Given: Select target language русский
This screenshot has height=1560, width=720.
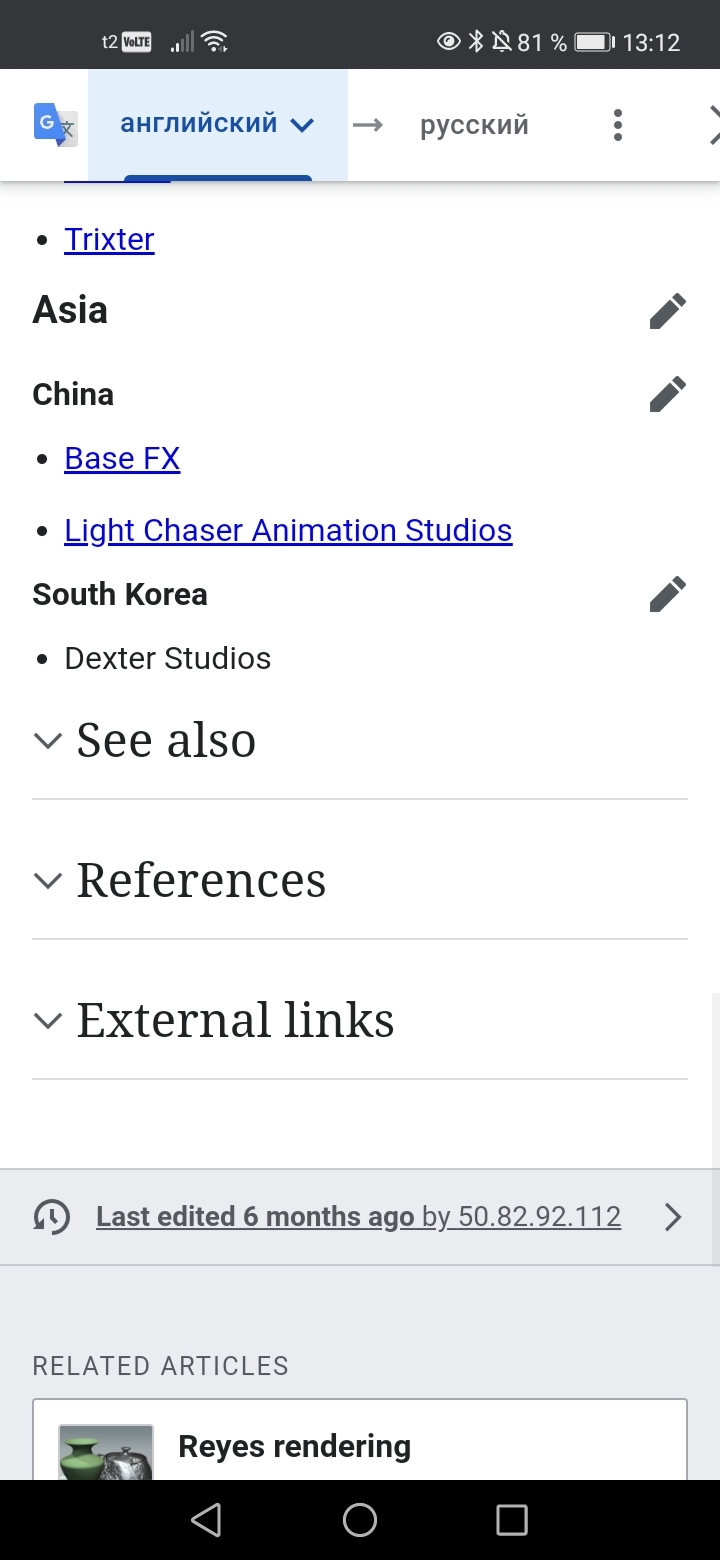Looking at the screenshot, I should tap(474, 125).
